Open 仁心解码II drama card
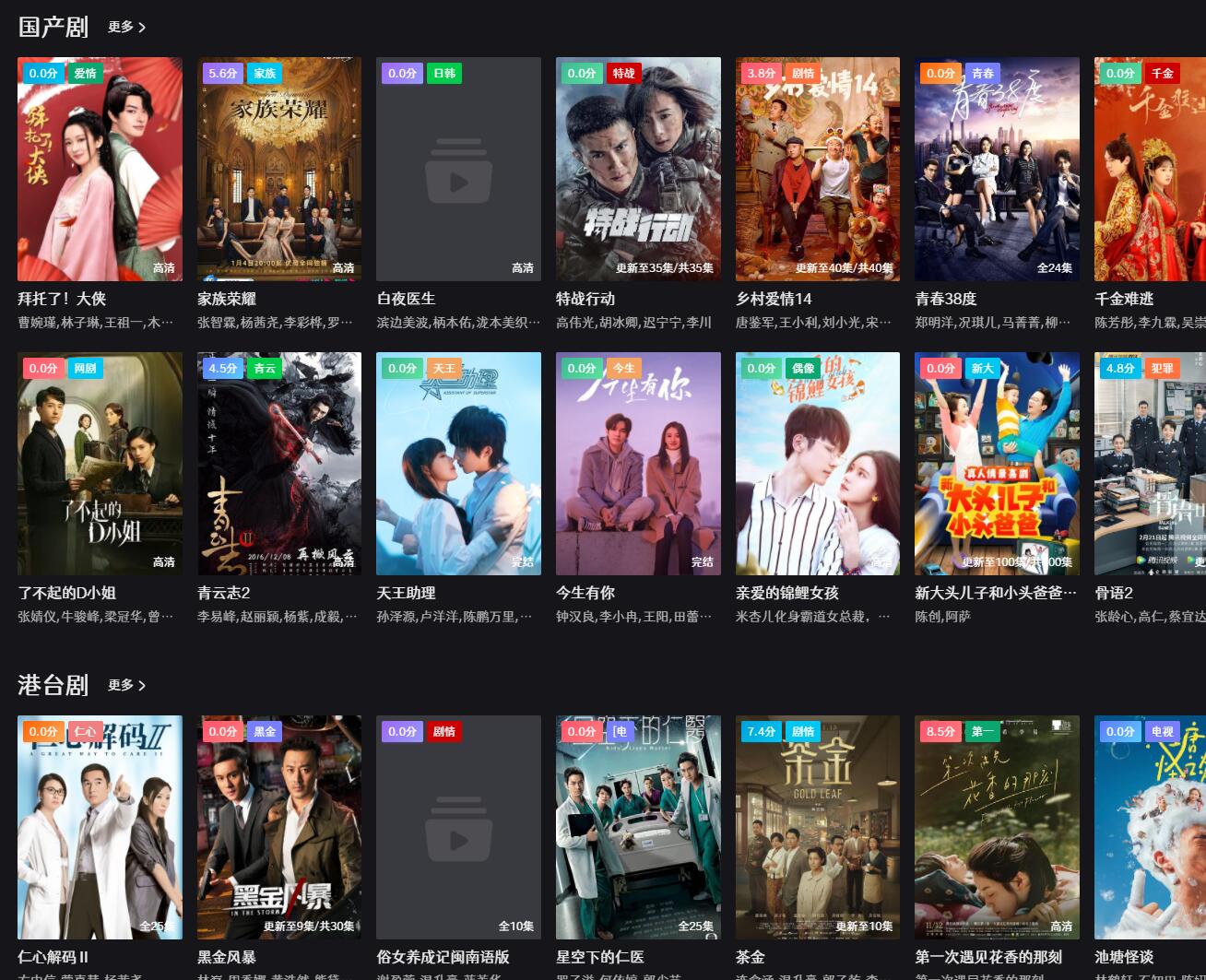The height and width of the screenshot is (980, 1206). click(100, 828)
